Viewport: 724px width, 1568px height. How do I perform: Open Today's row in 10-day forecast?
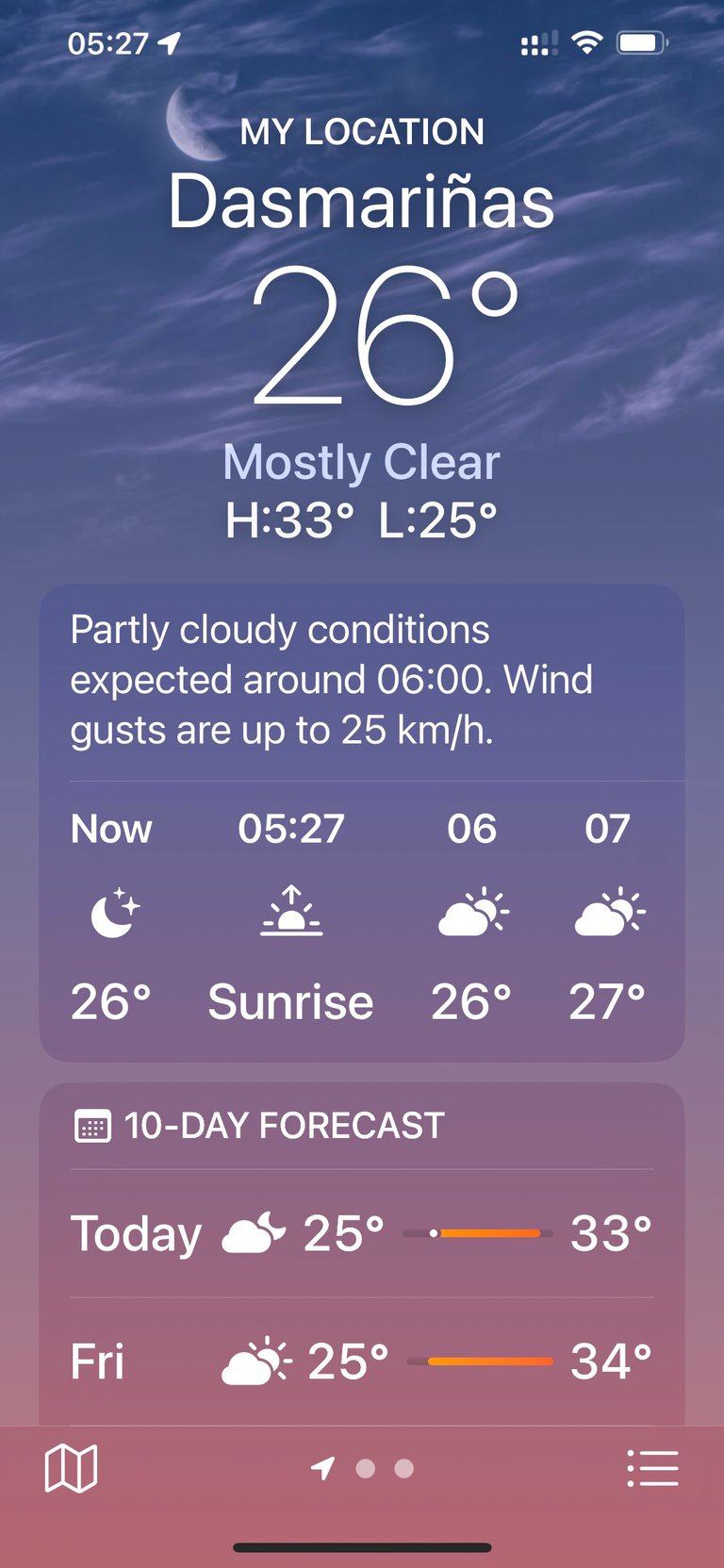click(x=362, y=1233)
